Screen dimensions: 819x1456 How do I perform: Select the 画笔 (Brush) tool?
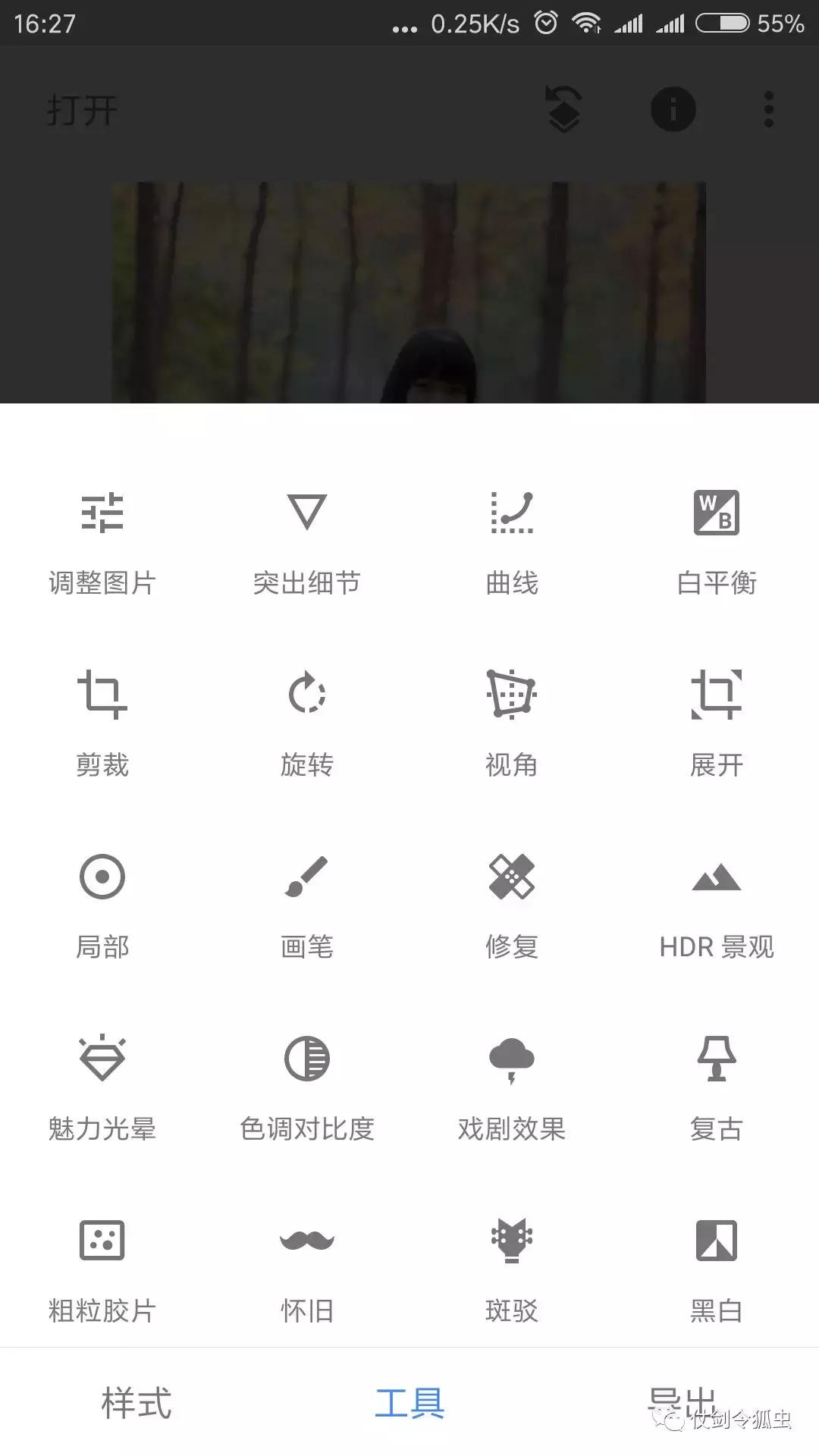[x=306, y=902]
